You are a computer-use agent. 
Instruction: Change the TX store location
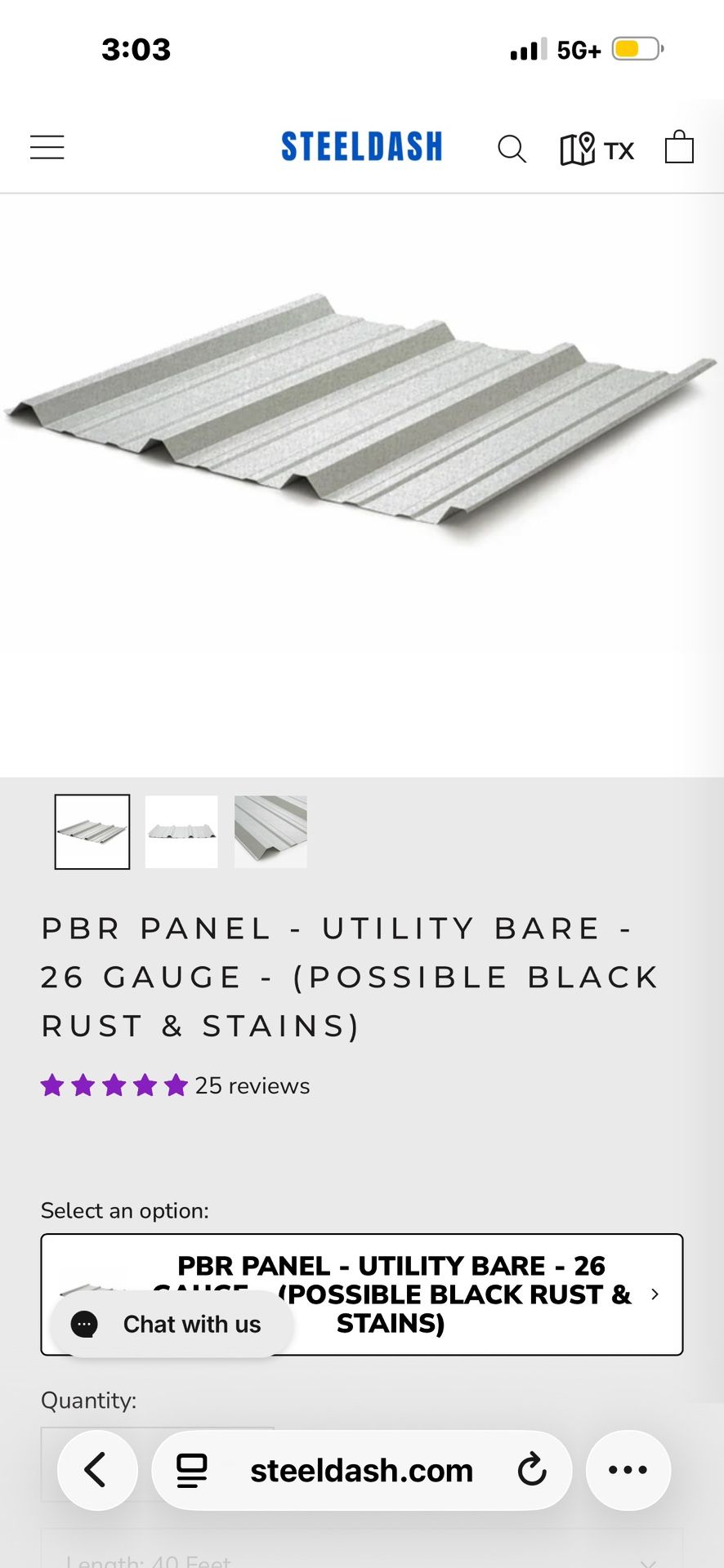point(597,149)
